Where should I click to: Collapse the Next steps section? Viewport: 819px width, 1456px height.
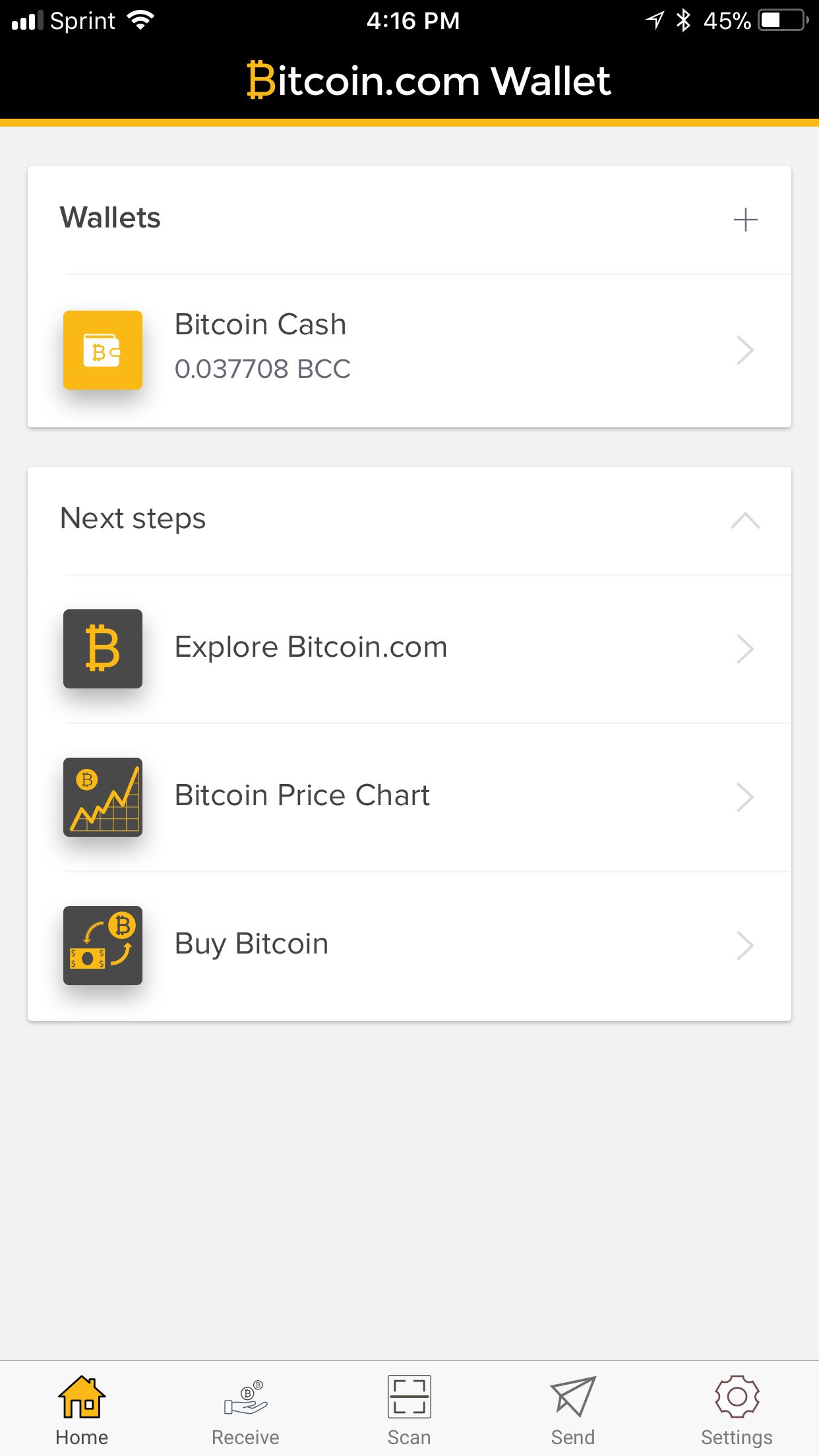(x=745, y=520)
